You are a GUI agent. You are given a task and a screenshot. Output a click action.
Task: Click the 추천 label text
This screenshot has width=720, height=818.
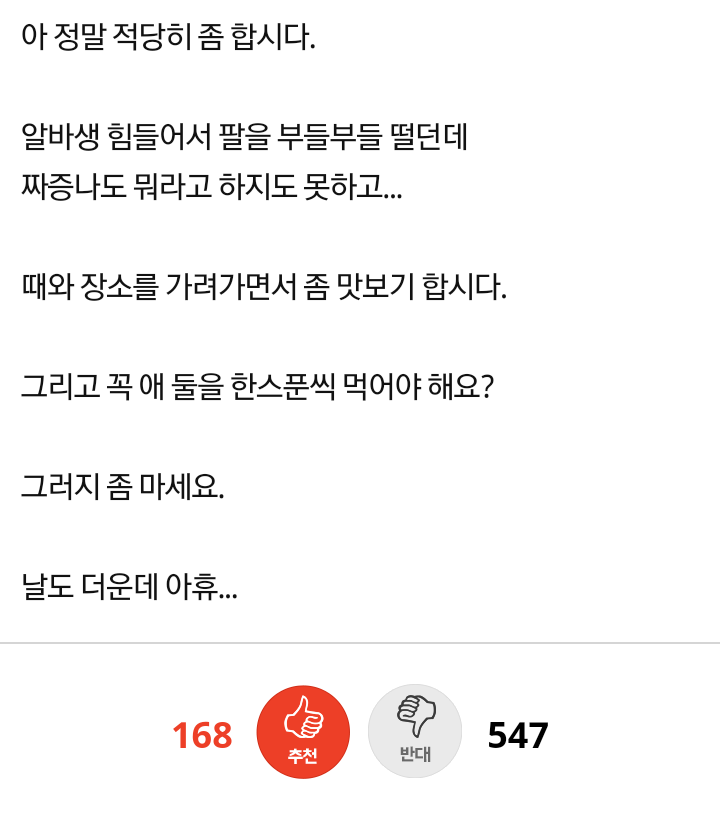[304, 757]
